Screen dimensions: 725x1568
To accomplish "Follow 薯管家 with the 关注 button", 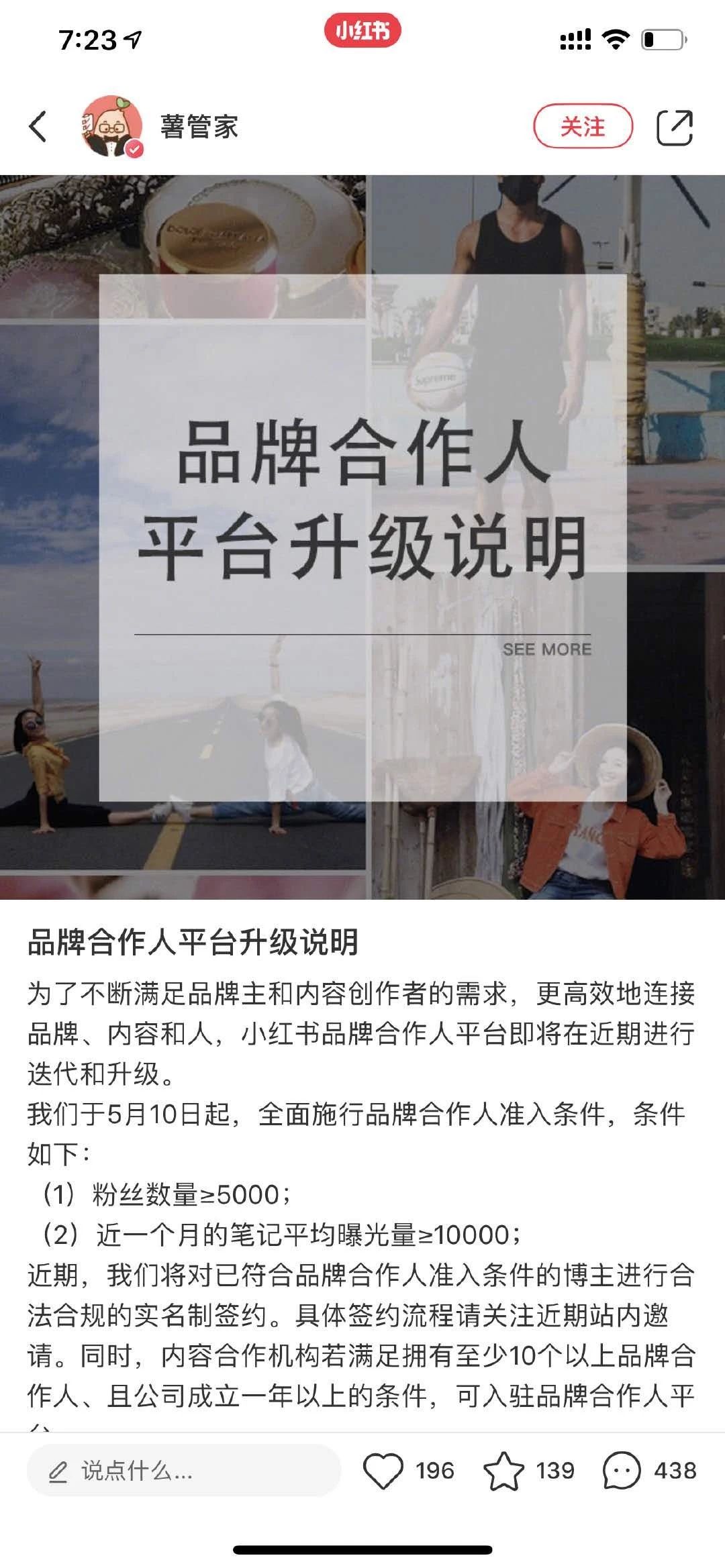I will [583, 126].
